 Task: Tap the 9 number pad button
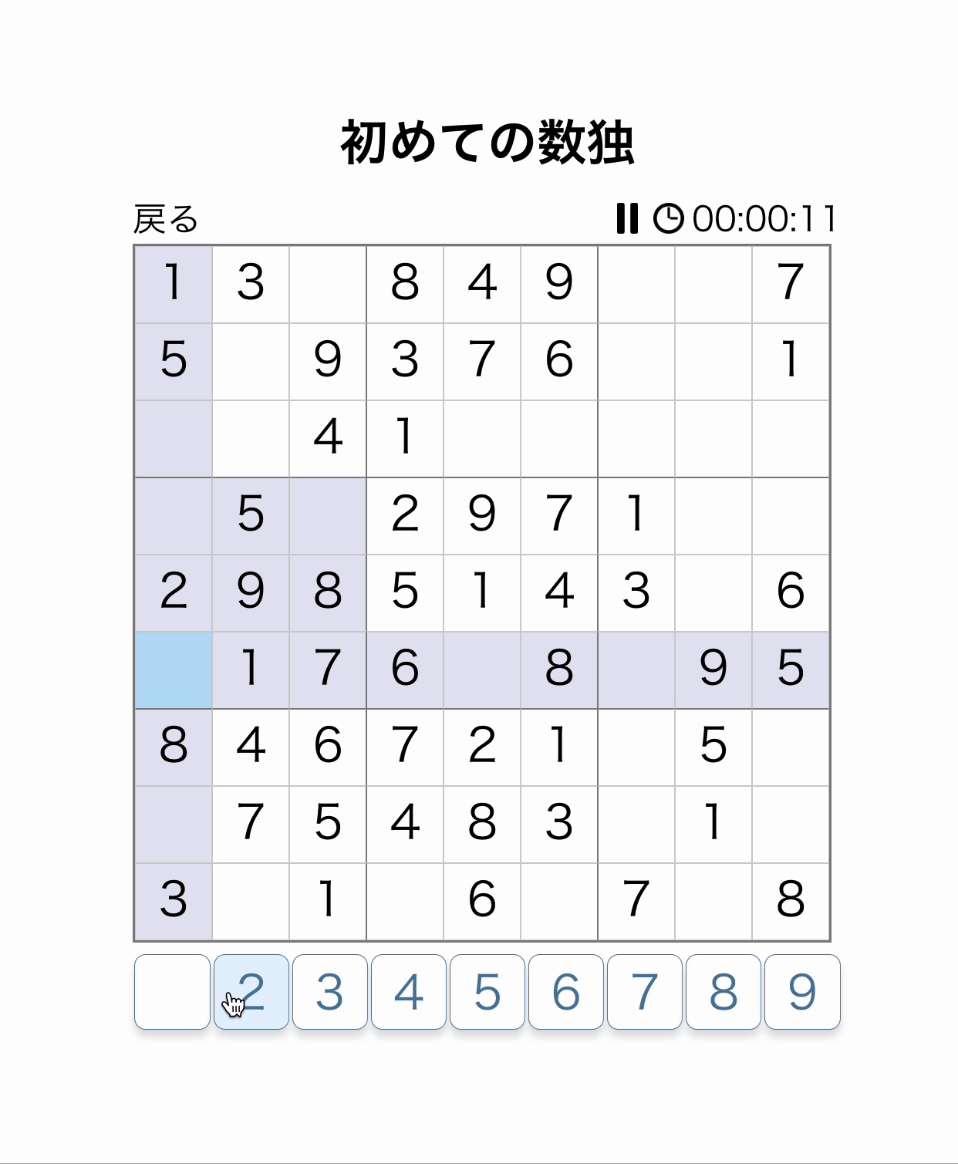pyautogui.click(x=802, y=992)
